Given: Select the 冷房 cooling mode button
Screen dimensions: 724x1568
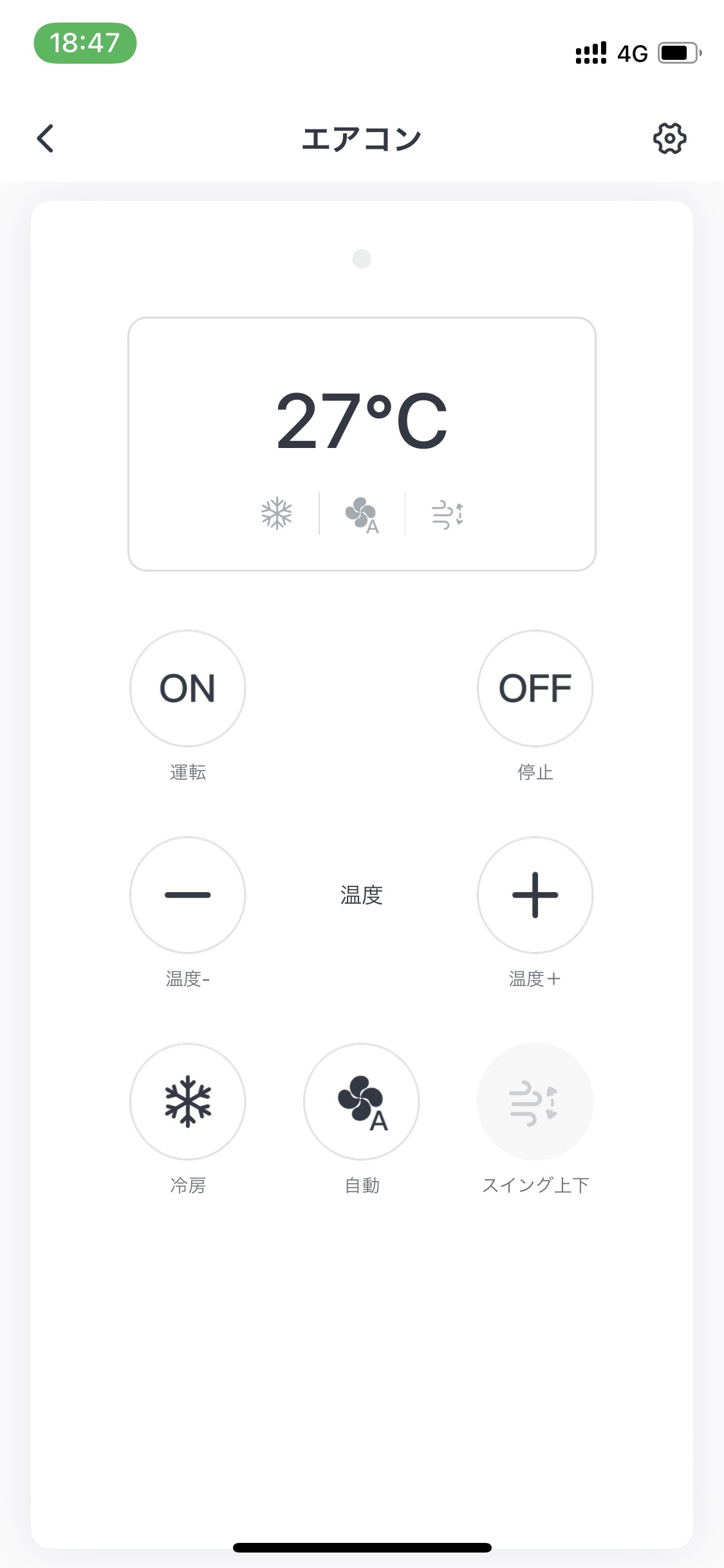Looking at the screenshot, I should [x=187, y=1101].
